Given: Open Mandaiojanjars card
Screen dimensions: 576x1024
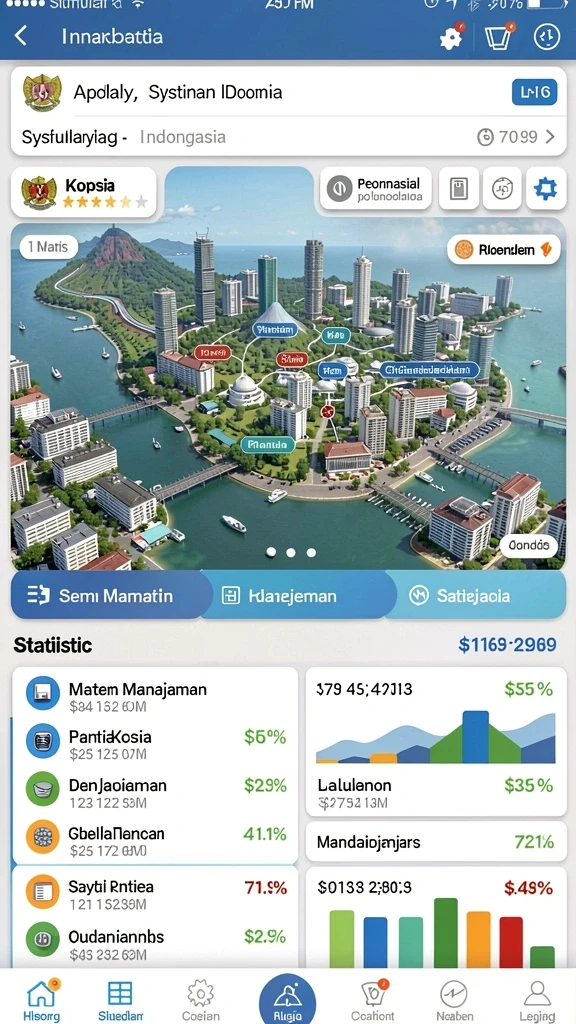Looking at the screenshot, I should [x=436, y=842].
